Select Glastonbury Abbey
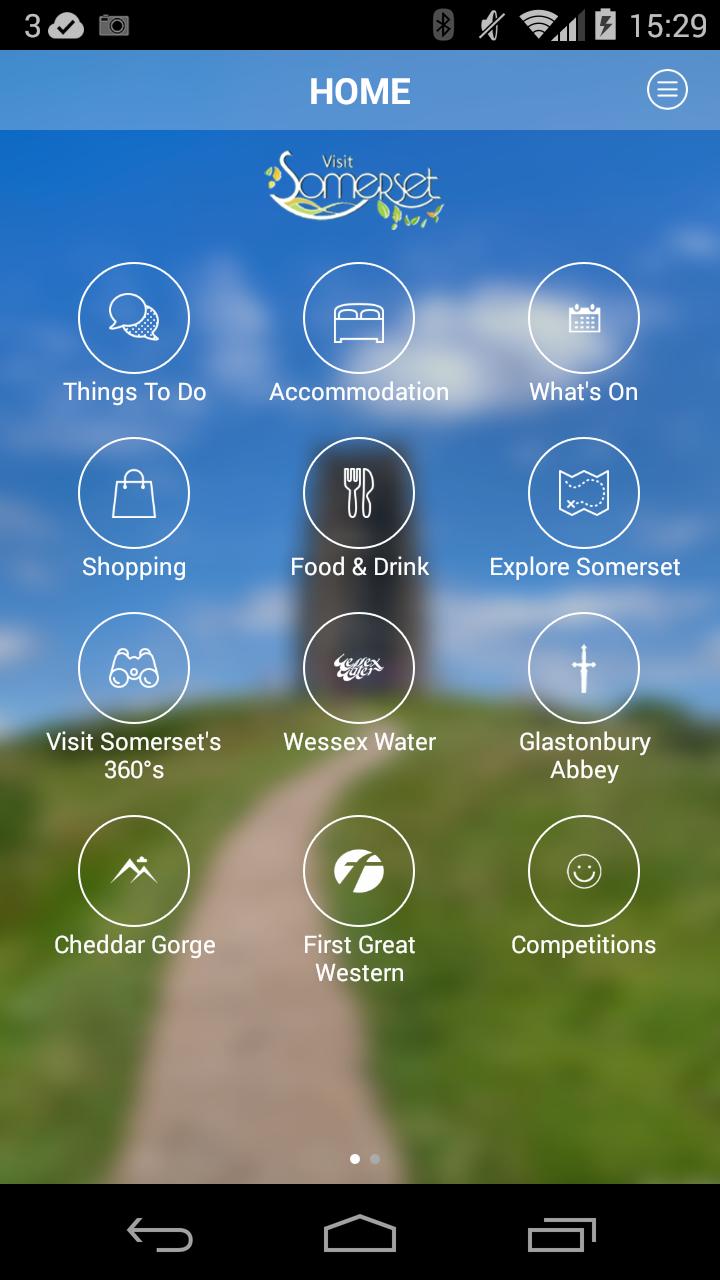 [584, 668]
